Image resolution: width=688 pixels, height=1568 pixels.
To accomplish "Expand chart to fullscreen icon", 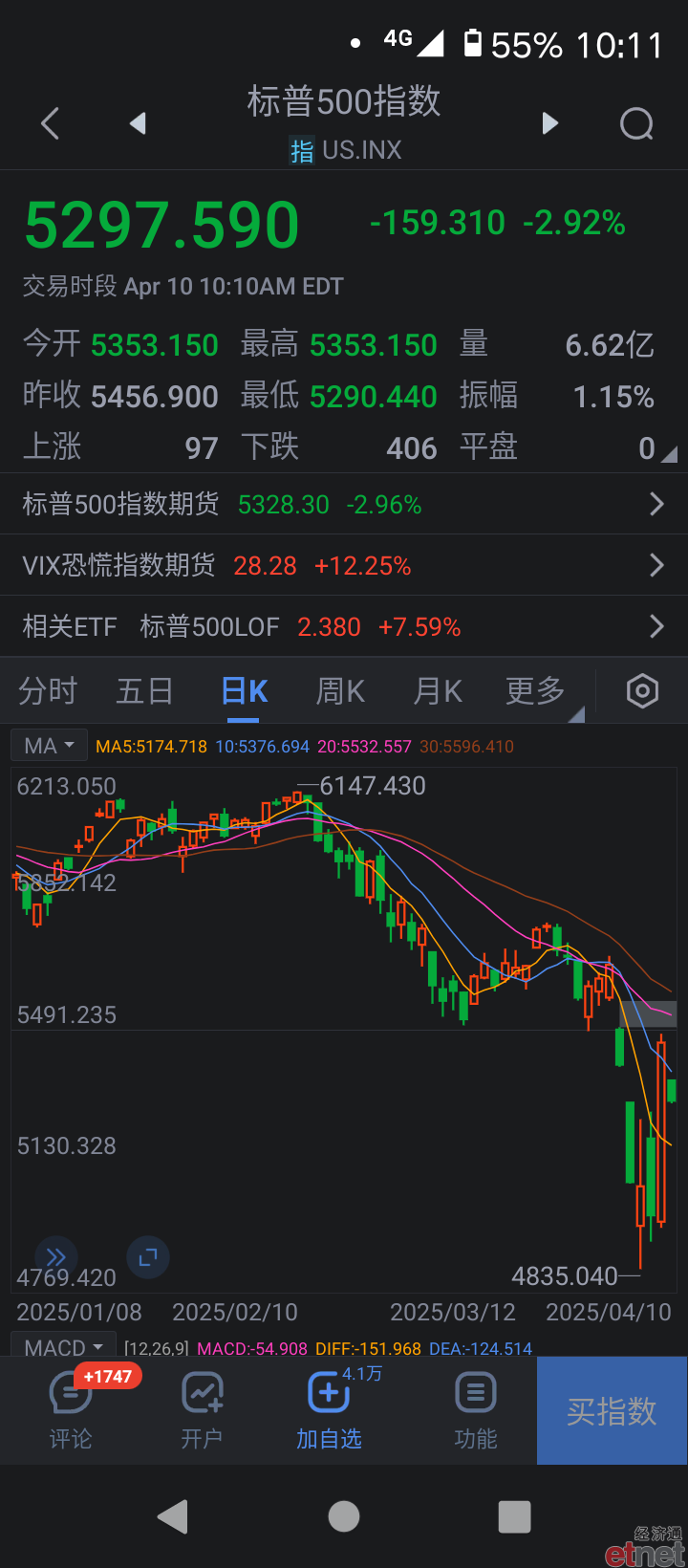I will point(147,1257).
